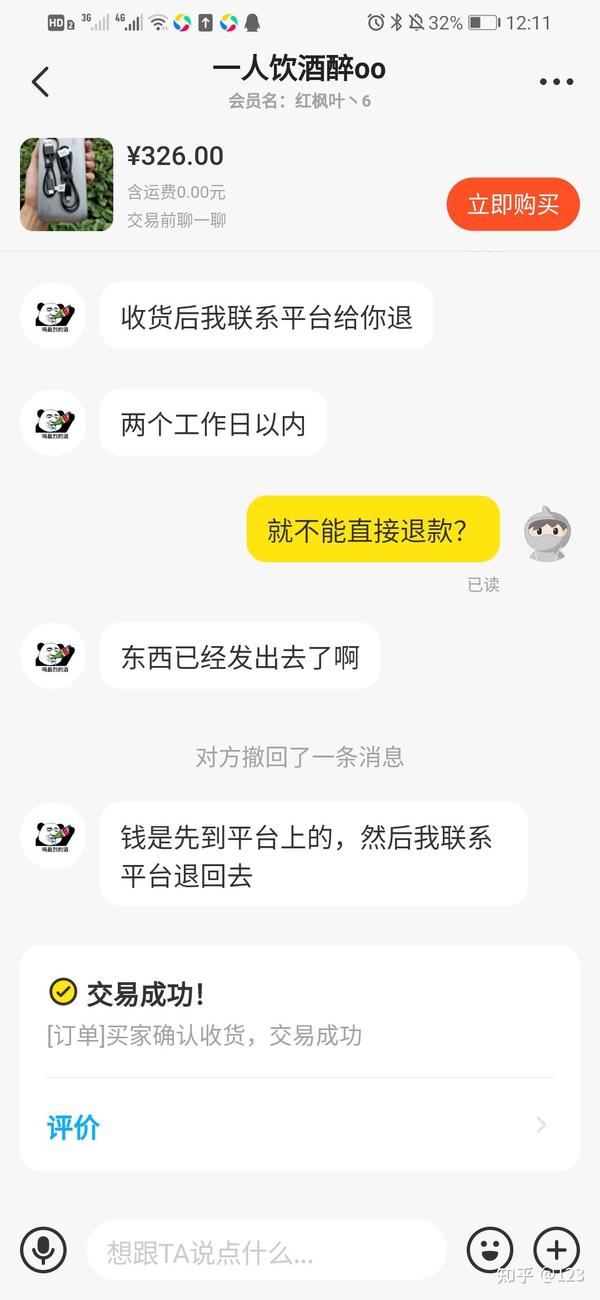Viewport: 600px width, 1300px height.
Task: Open the emoji picker
Action: (x=490, y=1250)
